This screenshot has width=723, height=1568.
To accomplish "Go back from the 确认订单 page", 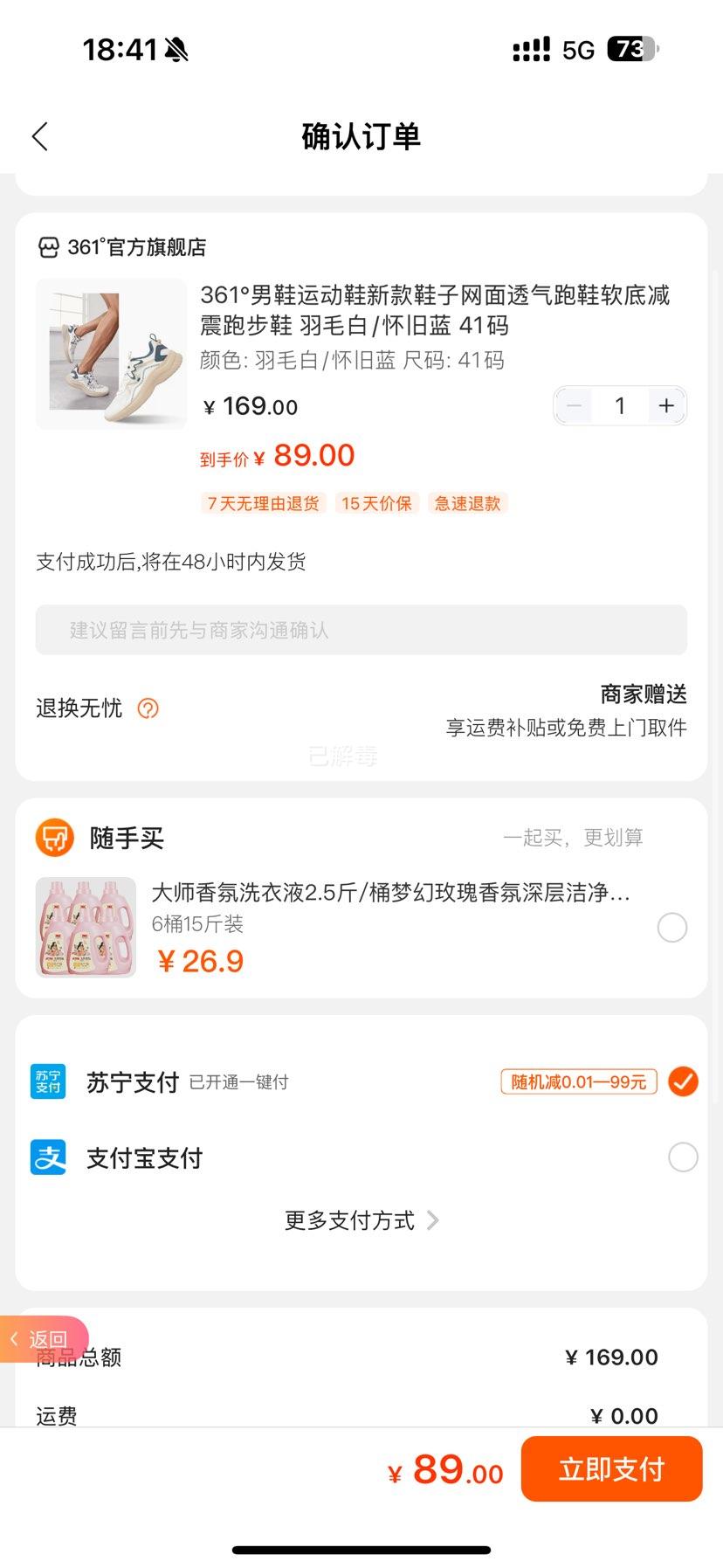I will click(40, 136).
